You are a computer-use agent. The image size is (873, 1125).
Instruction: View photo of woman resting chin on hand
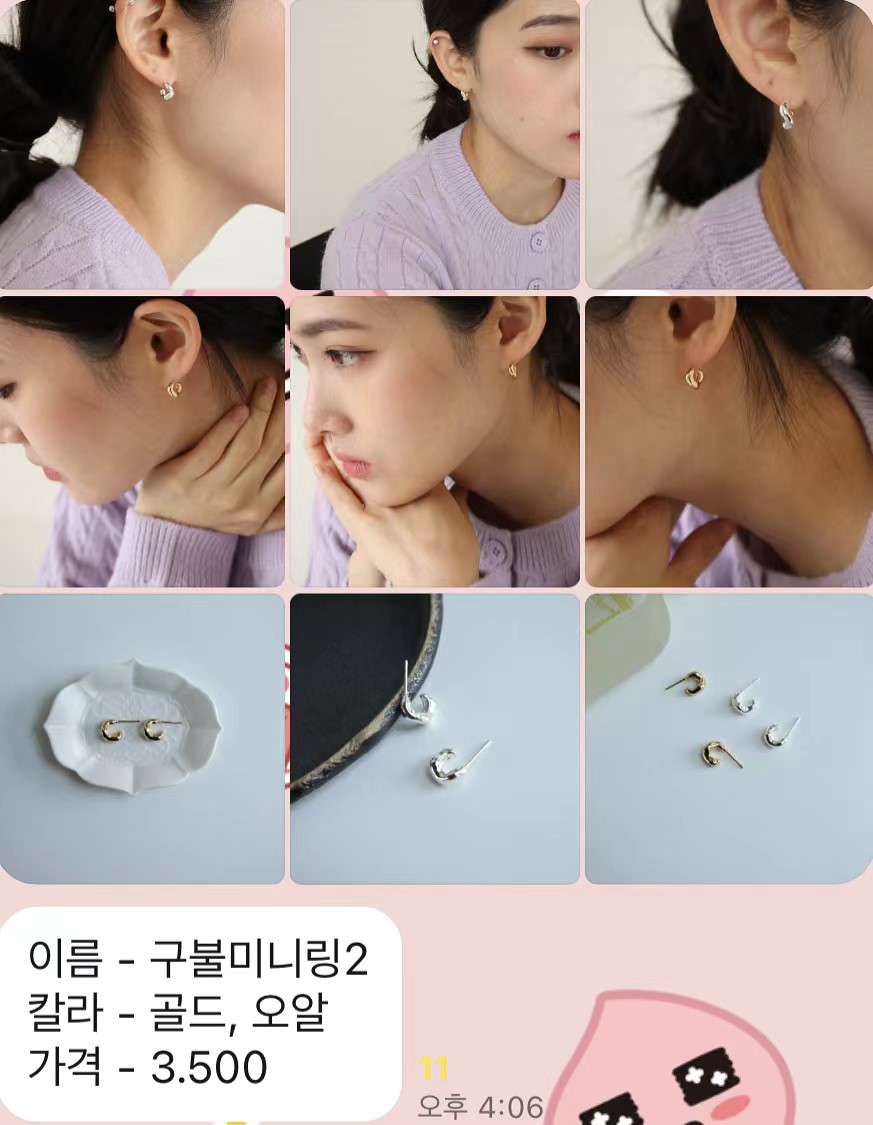(x=435, y=441)
